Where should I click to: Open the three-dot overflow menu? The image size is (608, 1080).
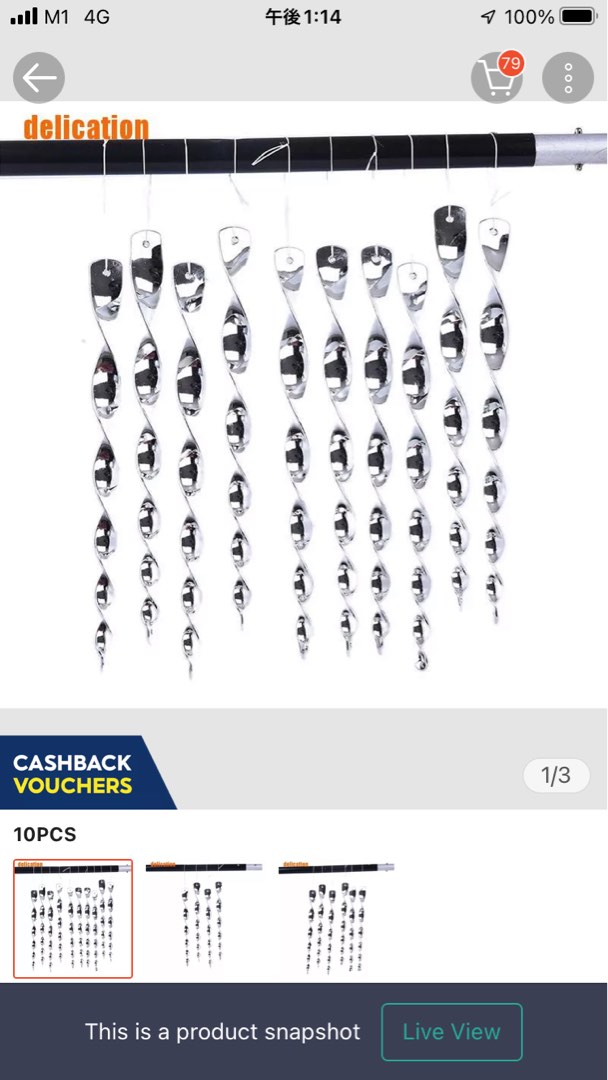coord(567,78)
